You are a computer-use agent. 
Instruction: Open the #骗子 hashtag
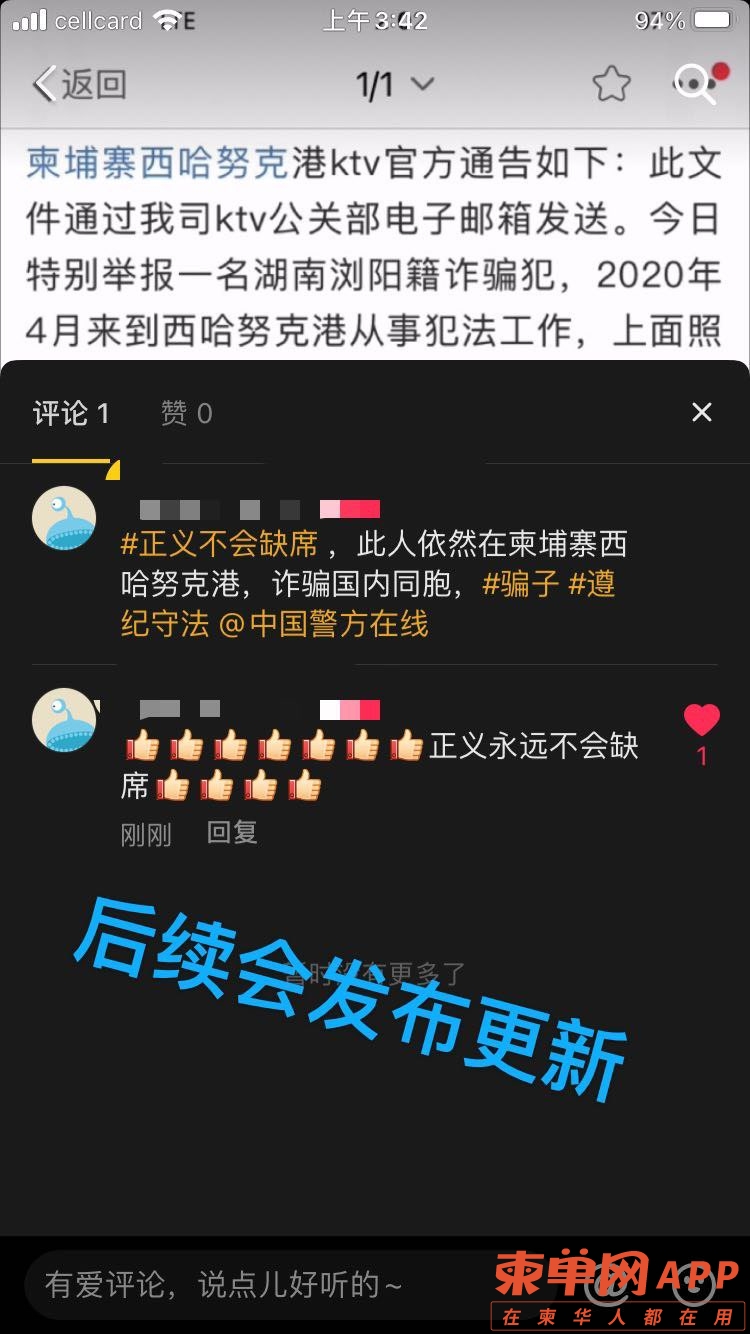[x=520, y=584]
